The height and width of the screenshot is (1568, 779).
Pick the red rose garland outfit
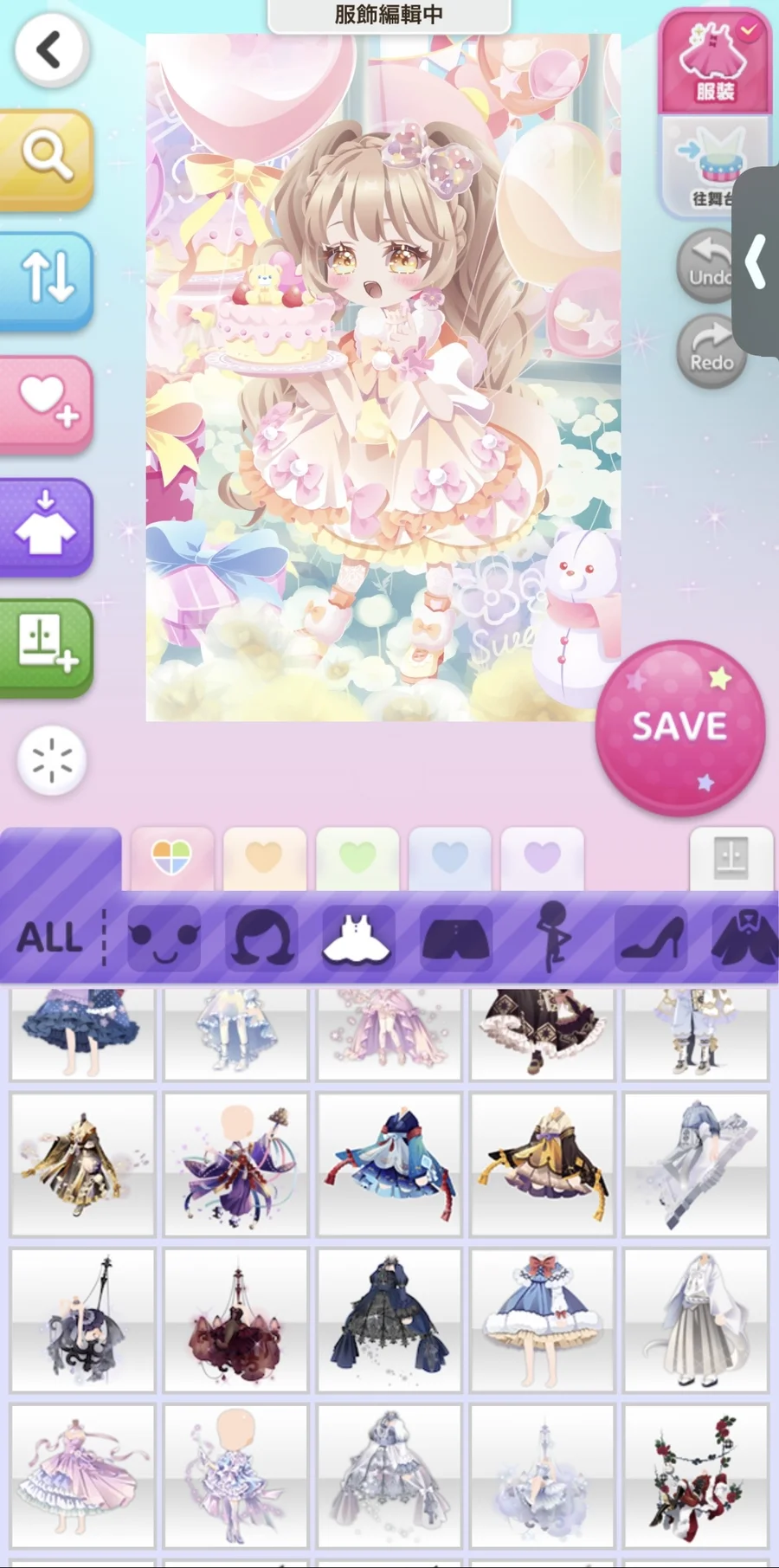(696, 1475)
